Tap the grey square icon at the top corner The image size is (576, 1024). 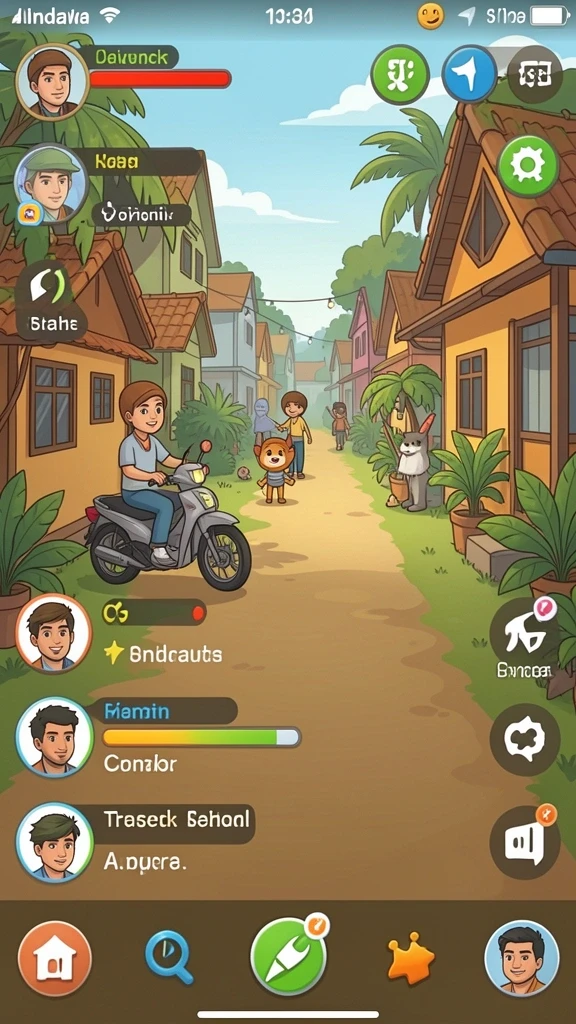535,74
